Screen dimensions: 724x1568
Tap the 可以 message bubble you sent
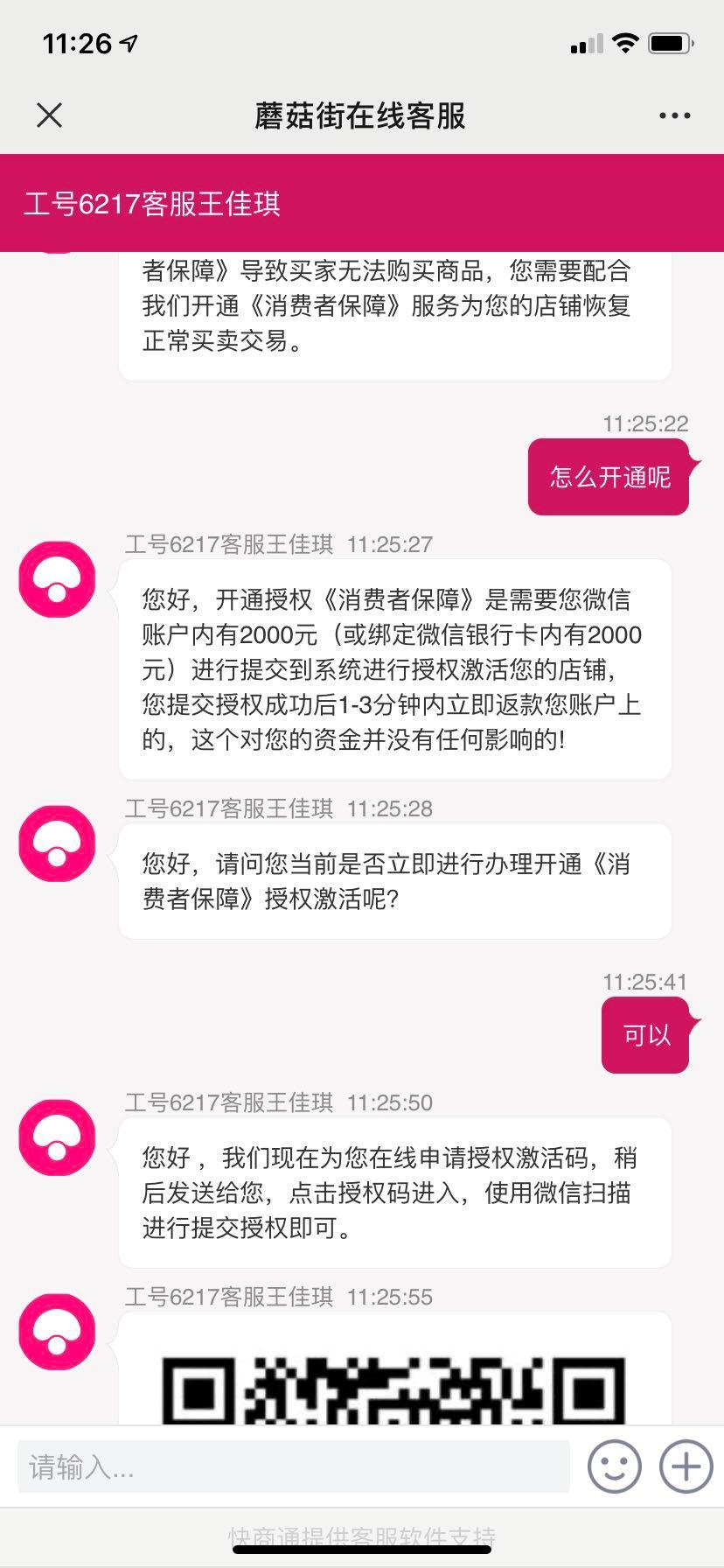point(644,1034)
